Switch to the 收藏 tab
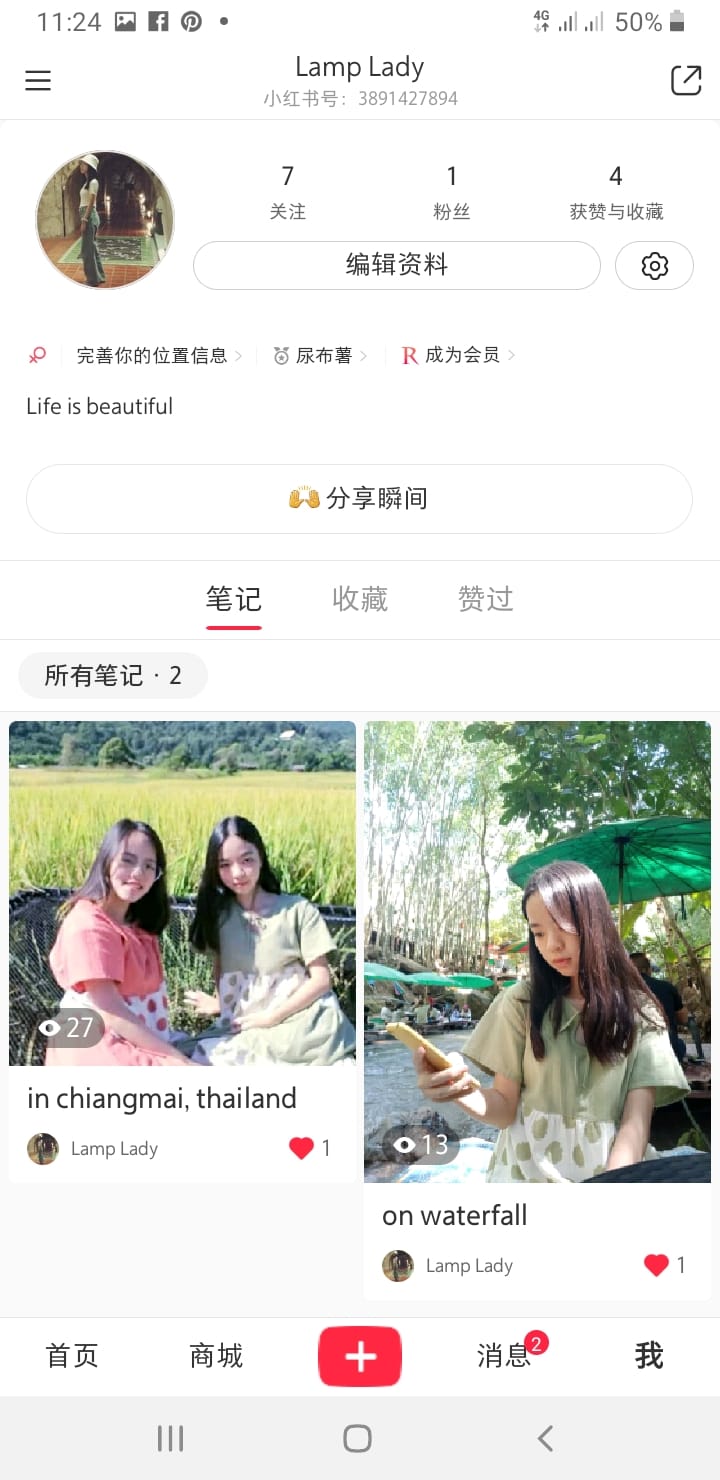 (360, 599)
